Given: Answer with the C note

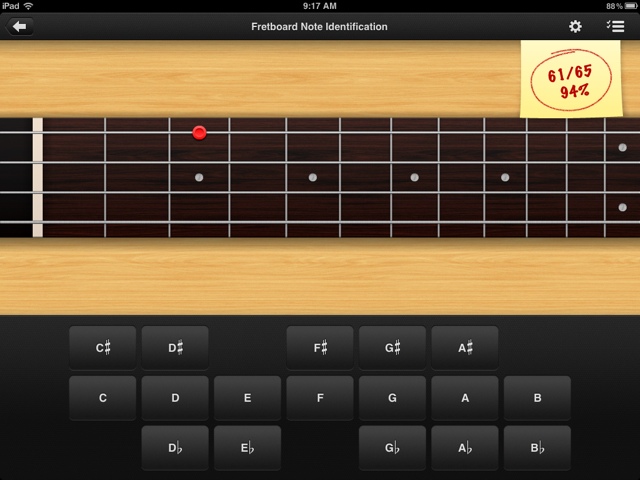Looking at the screenshot, I should pos(102,398).
